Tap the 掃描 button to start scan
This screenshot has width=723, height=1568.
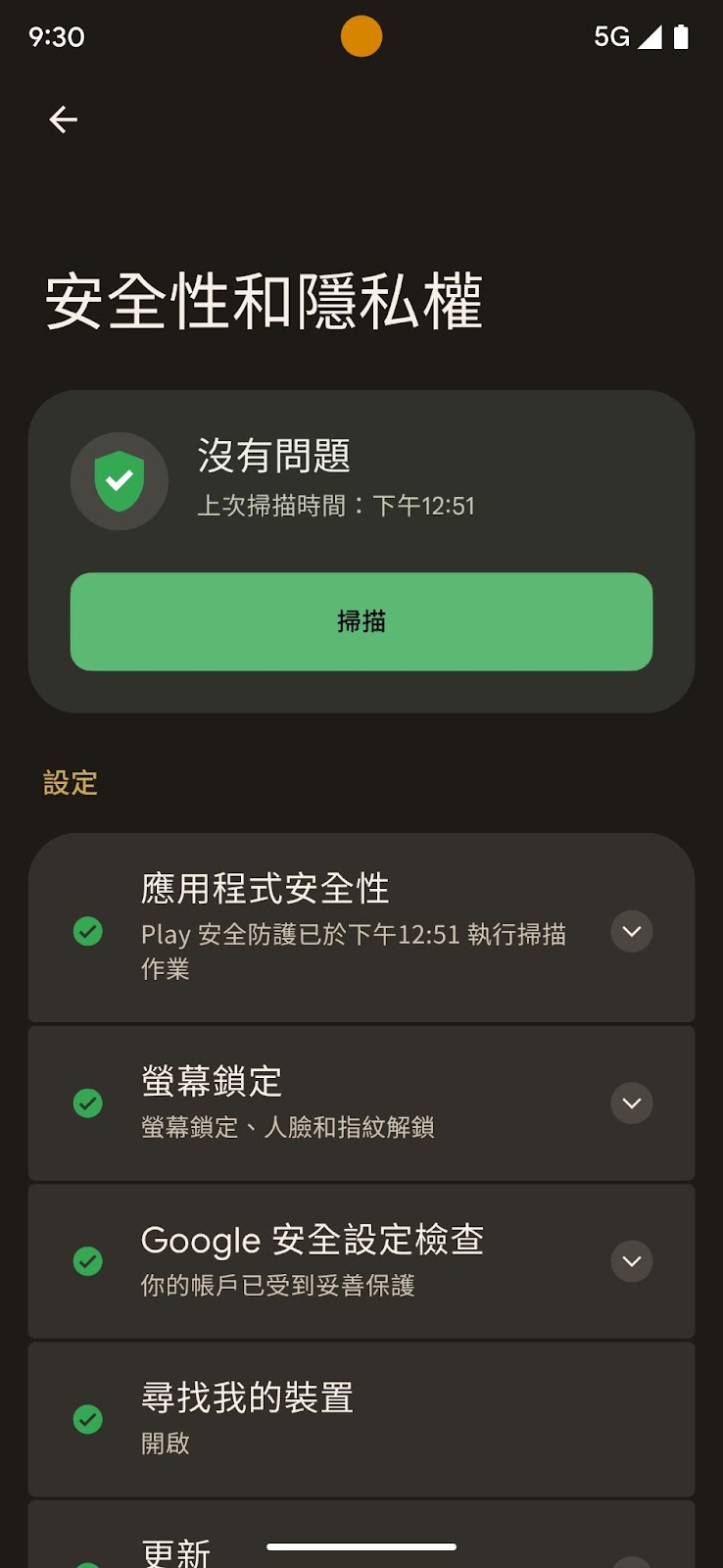pyautogui.click(x=361, y=621)
